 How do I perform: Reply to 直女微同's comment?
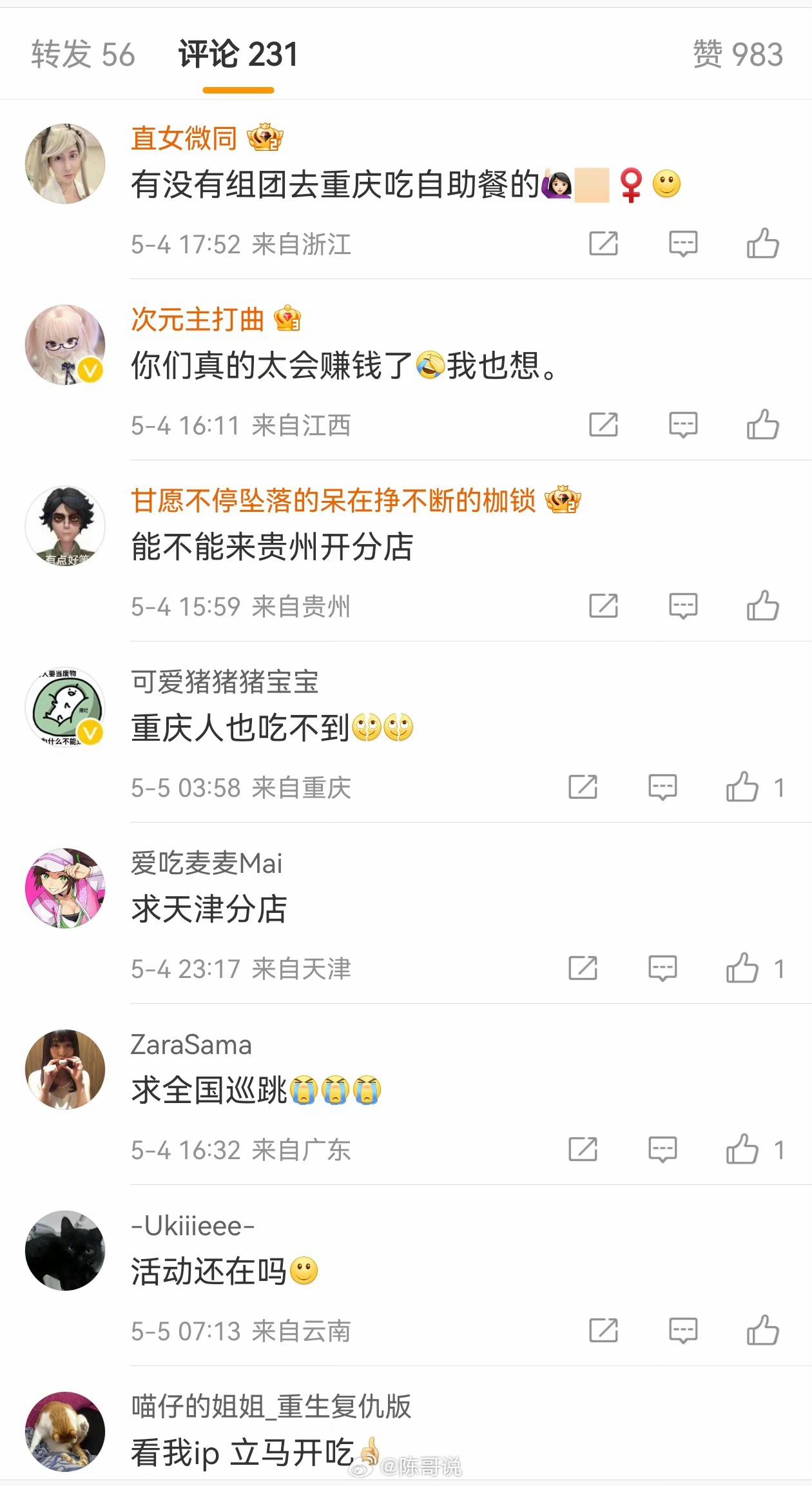click(682, 244)
